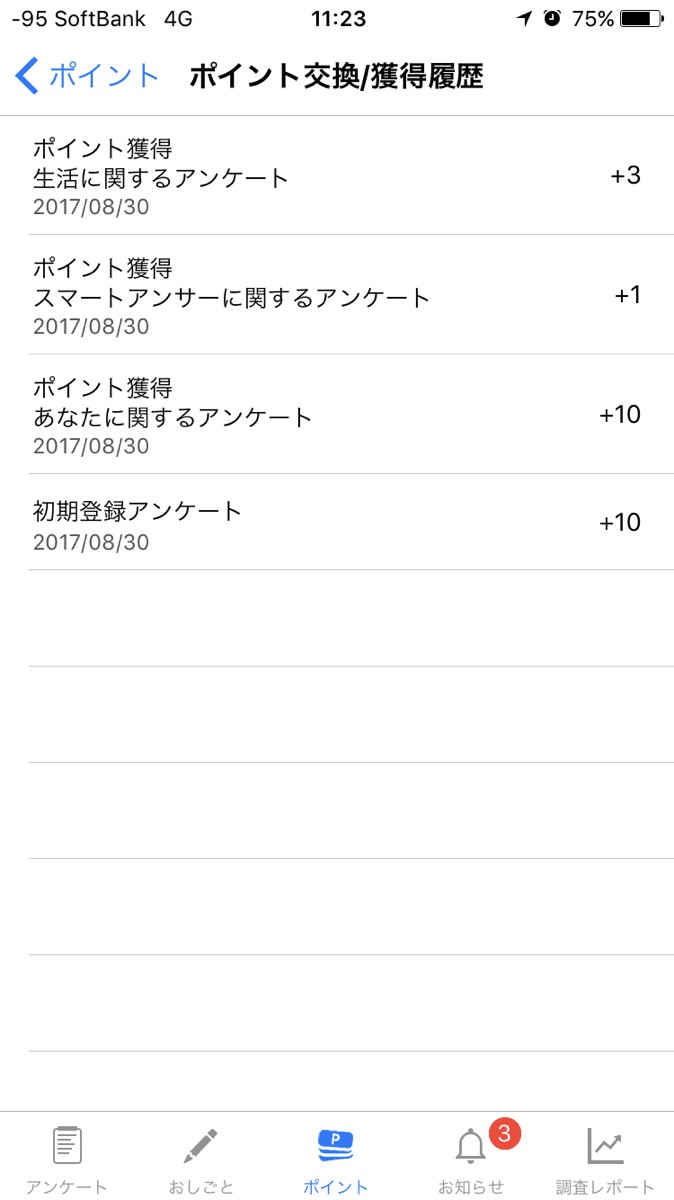Select the ポイント tab
Viewport: 674px width, 1200px height.
[336, 1158]
